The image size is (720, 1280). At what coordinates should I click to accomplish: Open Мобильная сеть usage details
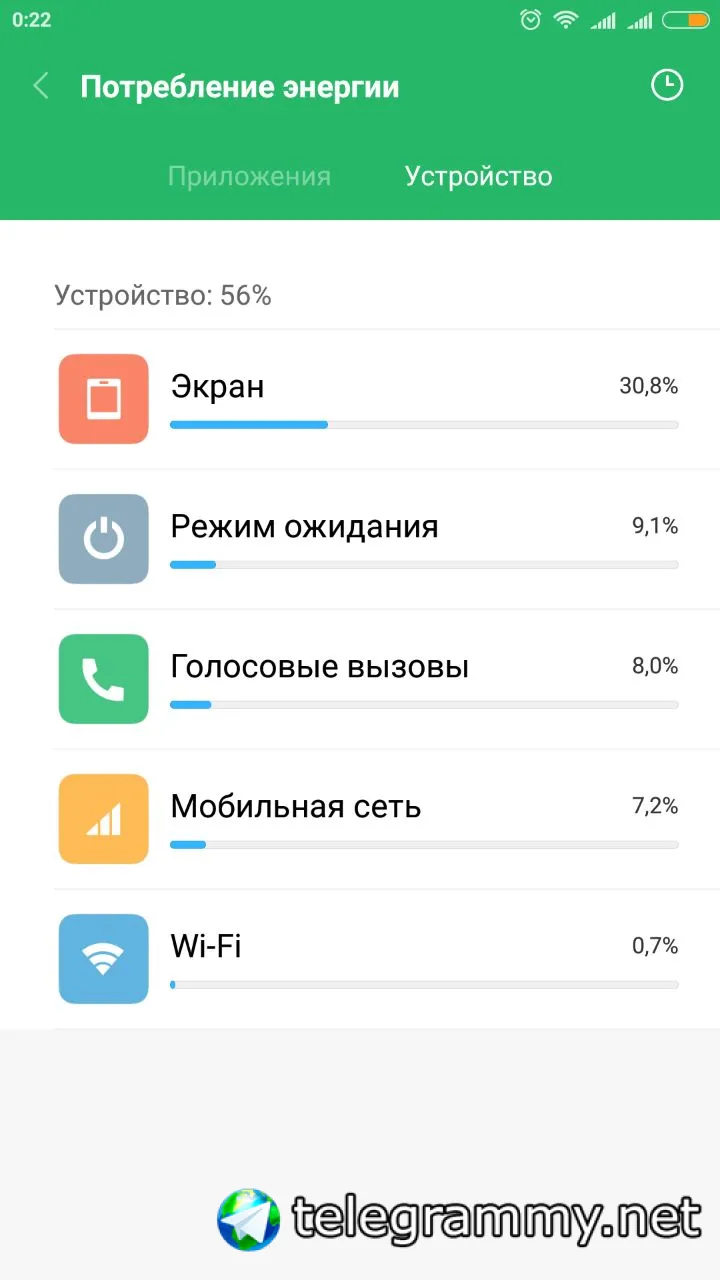click(370, 819)
